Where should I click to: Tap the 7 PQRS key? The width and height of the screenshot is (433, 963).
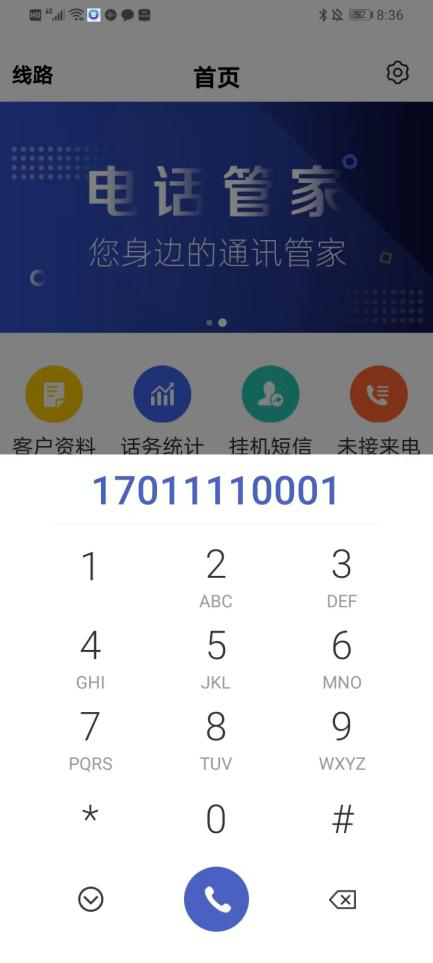coord(90,741)
